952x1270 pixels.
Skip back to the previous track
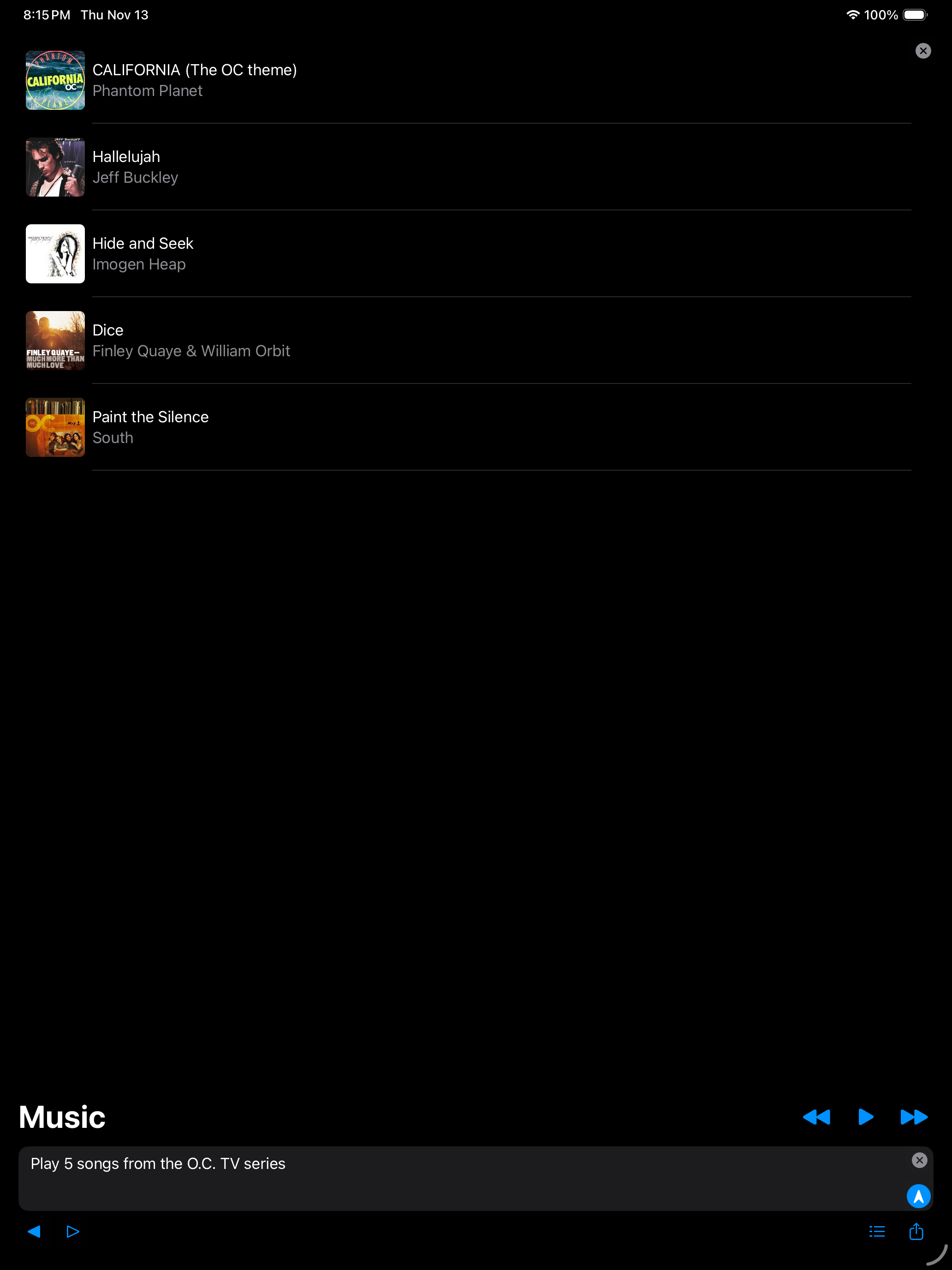[x=816, y=1117]
